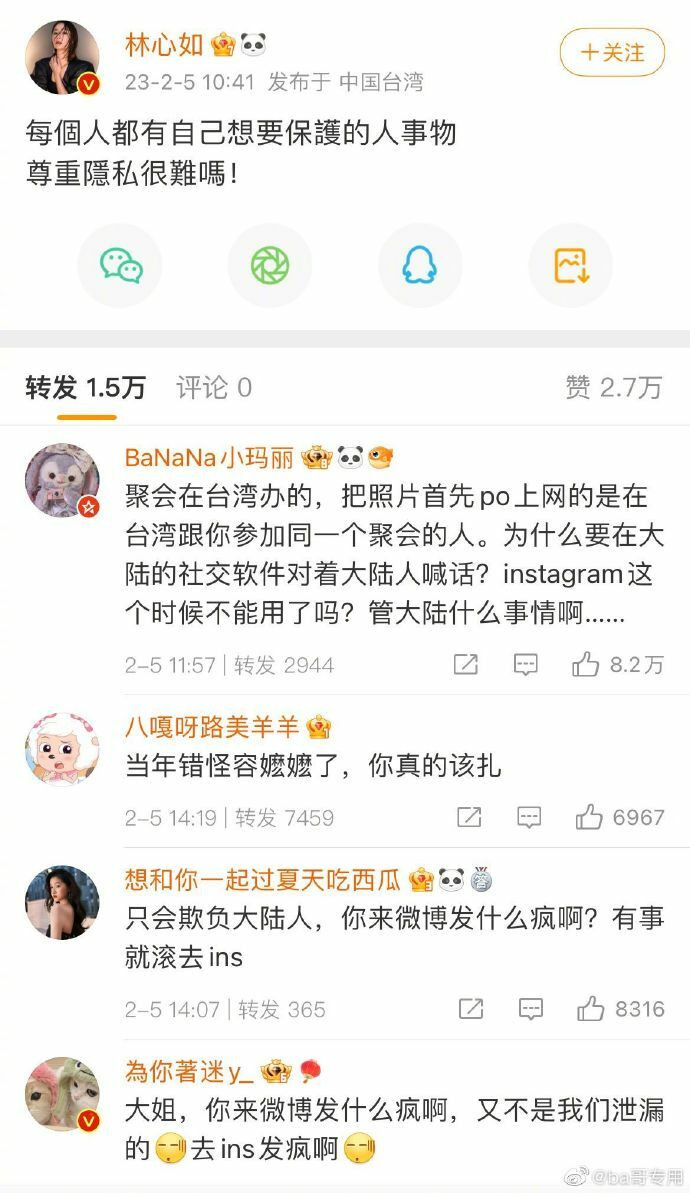Switch to the 评论 tab
The height and width of the screenshot is (1193, 690).
tap(214, 388)
